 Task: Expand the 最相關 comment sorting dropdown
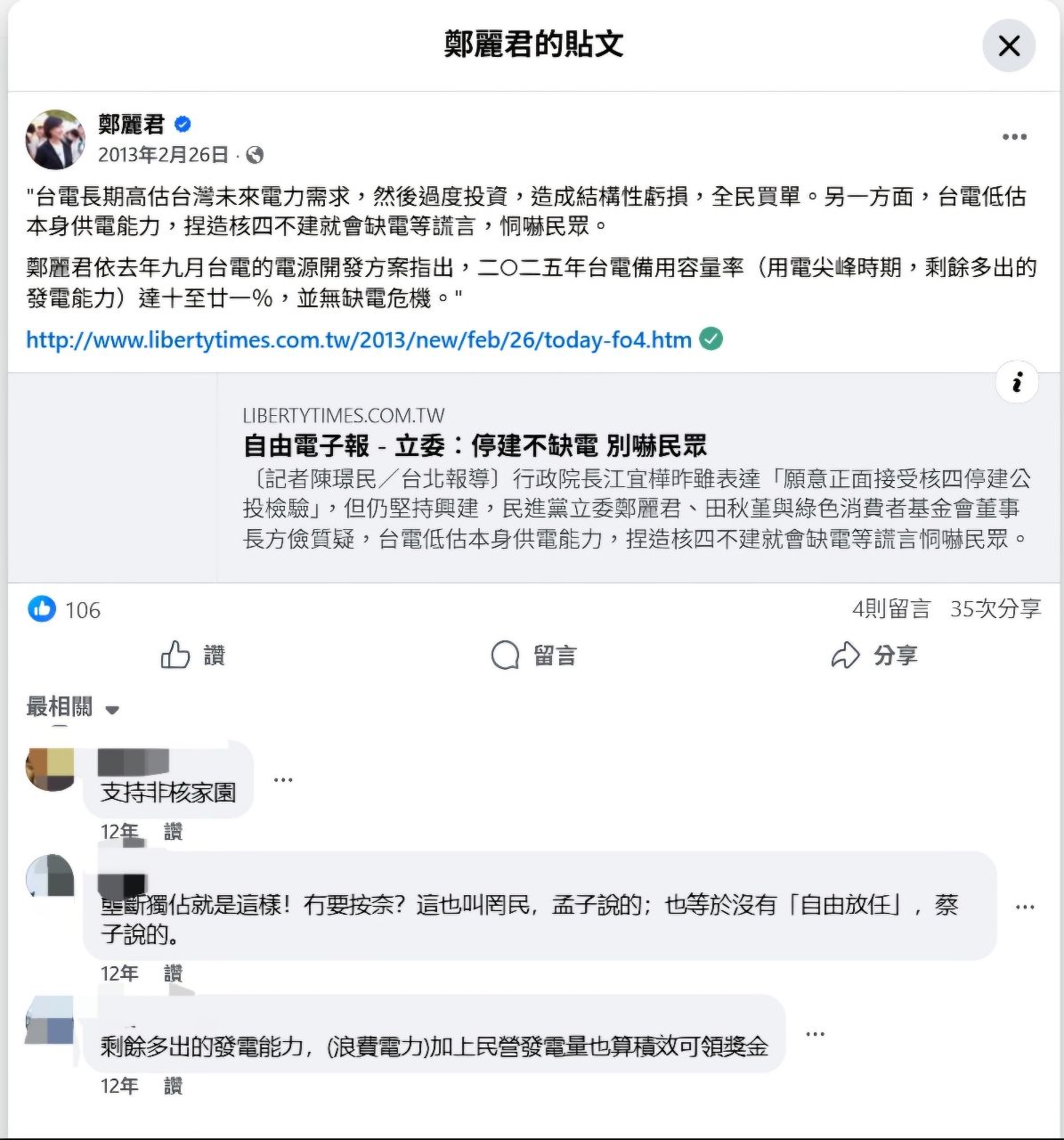tap(73, 707)
